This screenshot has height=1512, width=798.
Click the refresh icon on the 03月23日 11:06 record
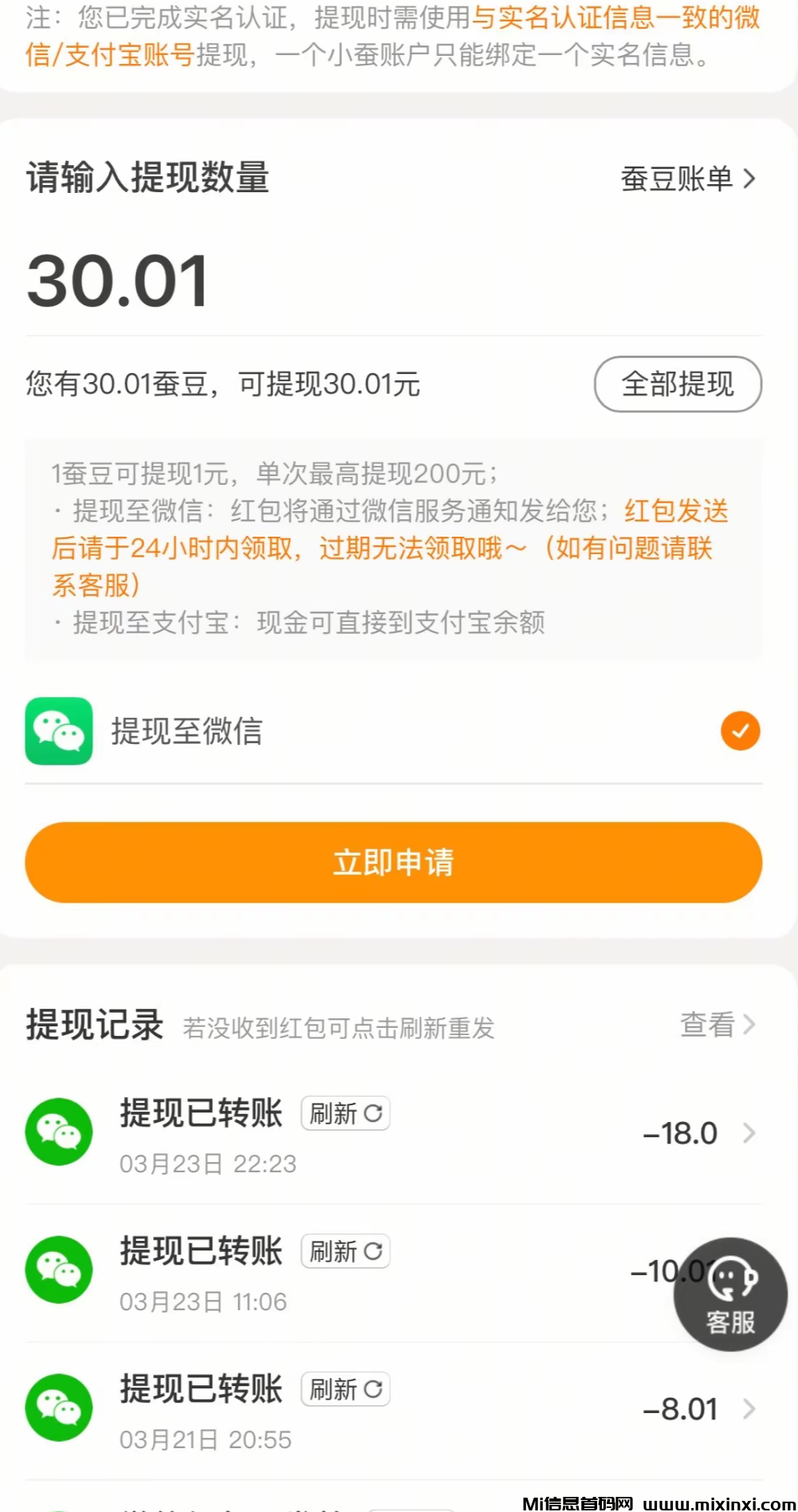344,1251
